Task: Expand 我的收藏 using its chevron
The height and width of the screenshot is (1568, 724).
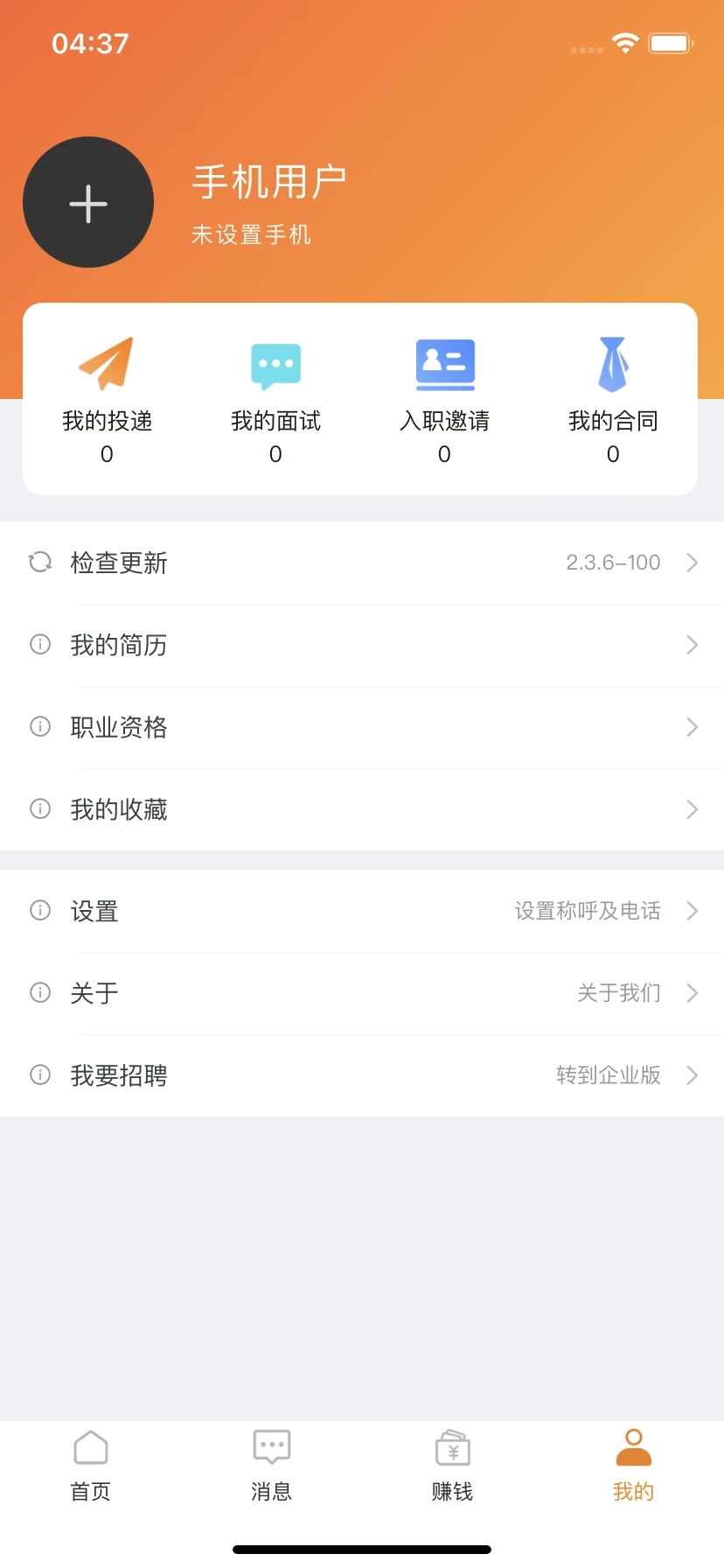Action: tap(692, 809)
